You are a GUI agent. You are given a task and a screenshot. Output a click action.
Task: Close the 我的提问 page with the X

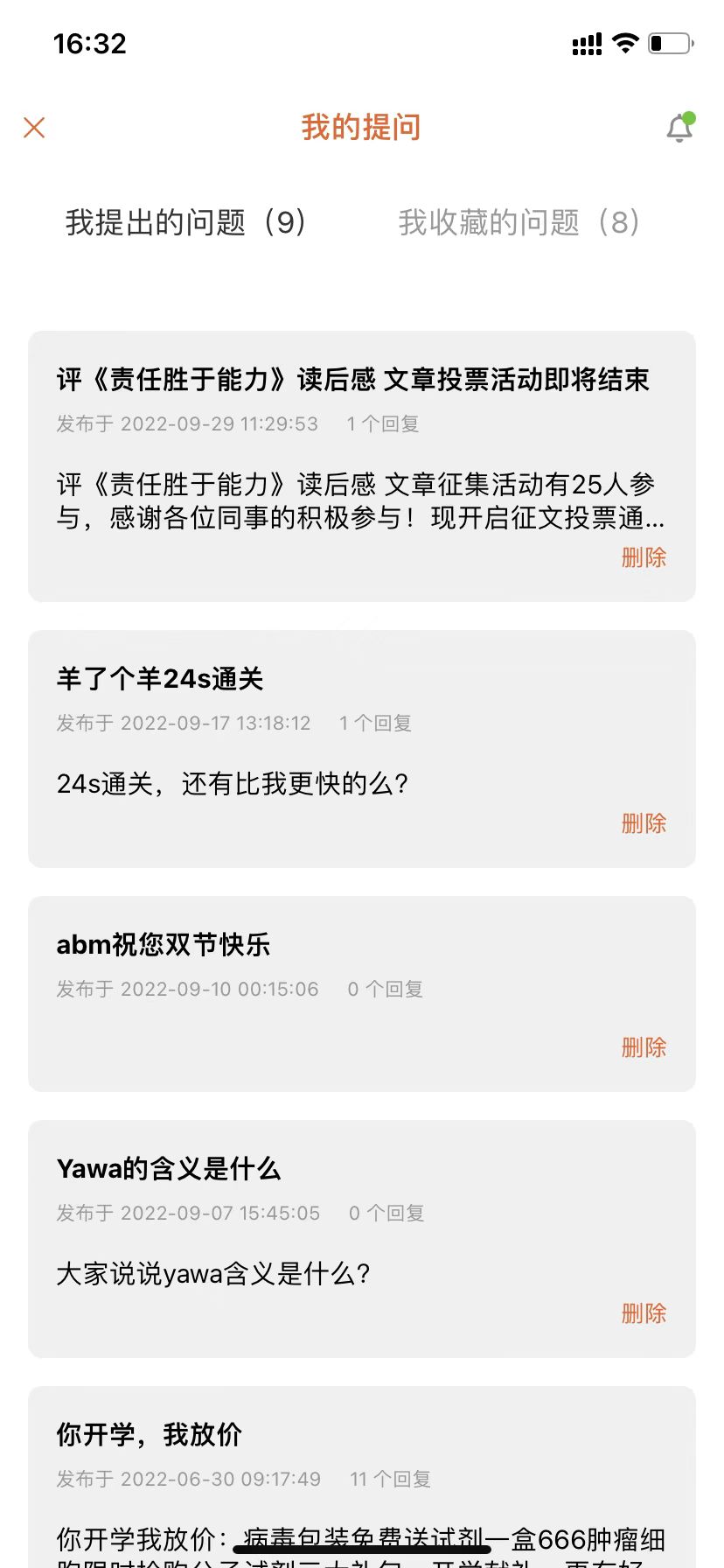33,127
